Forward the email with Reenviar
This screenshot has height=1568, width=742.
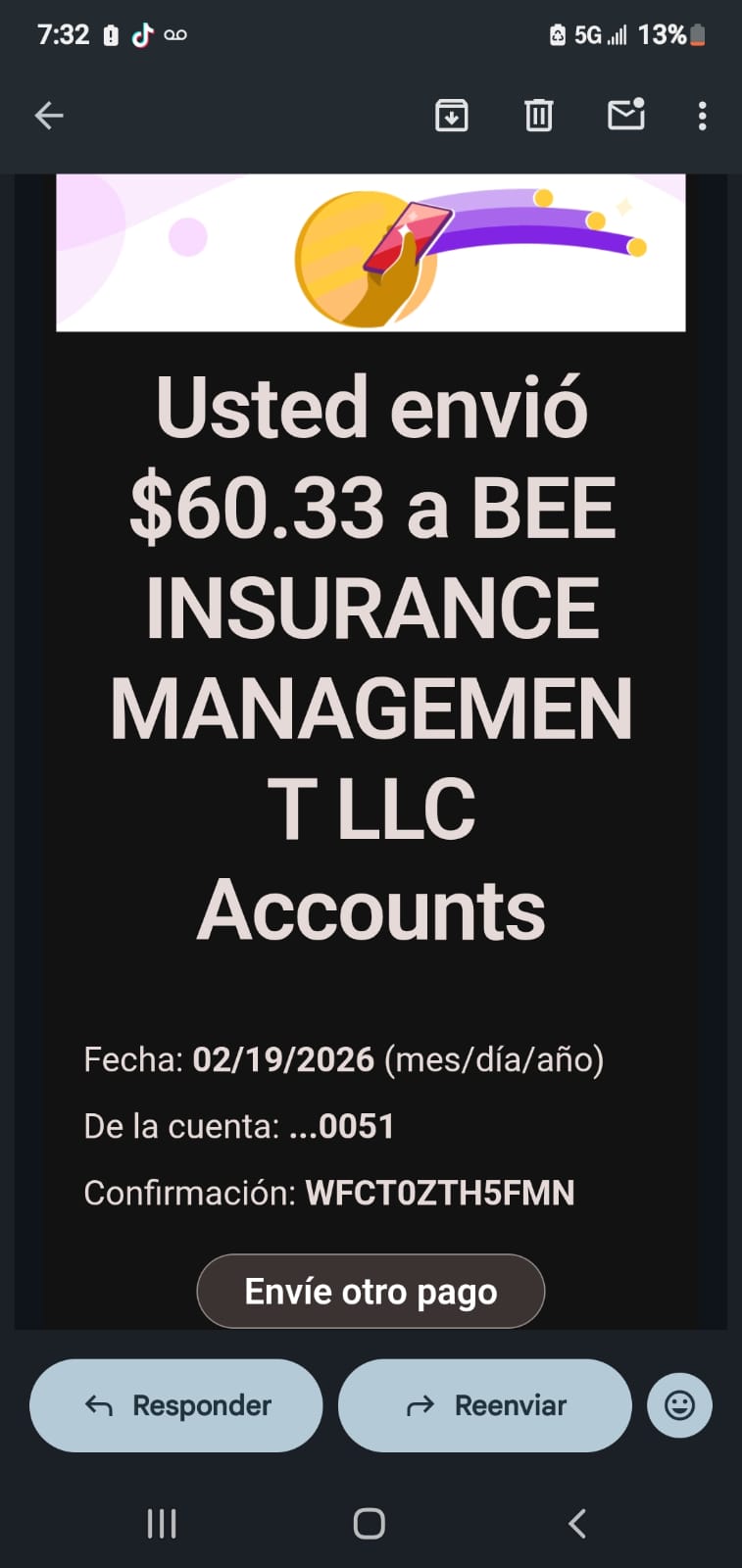[484, 1405]
